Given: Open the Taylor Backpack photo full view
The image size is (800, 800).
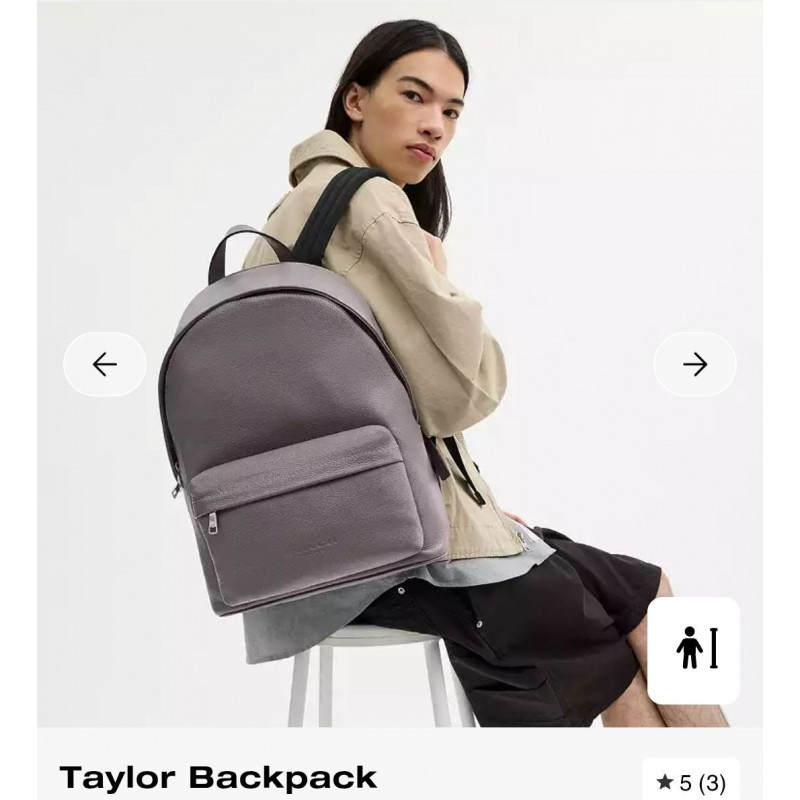Looking at the screenshot, I should [x=400, y=400].
